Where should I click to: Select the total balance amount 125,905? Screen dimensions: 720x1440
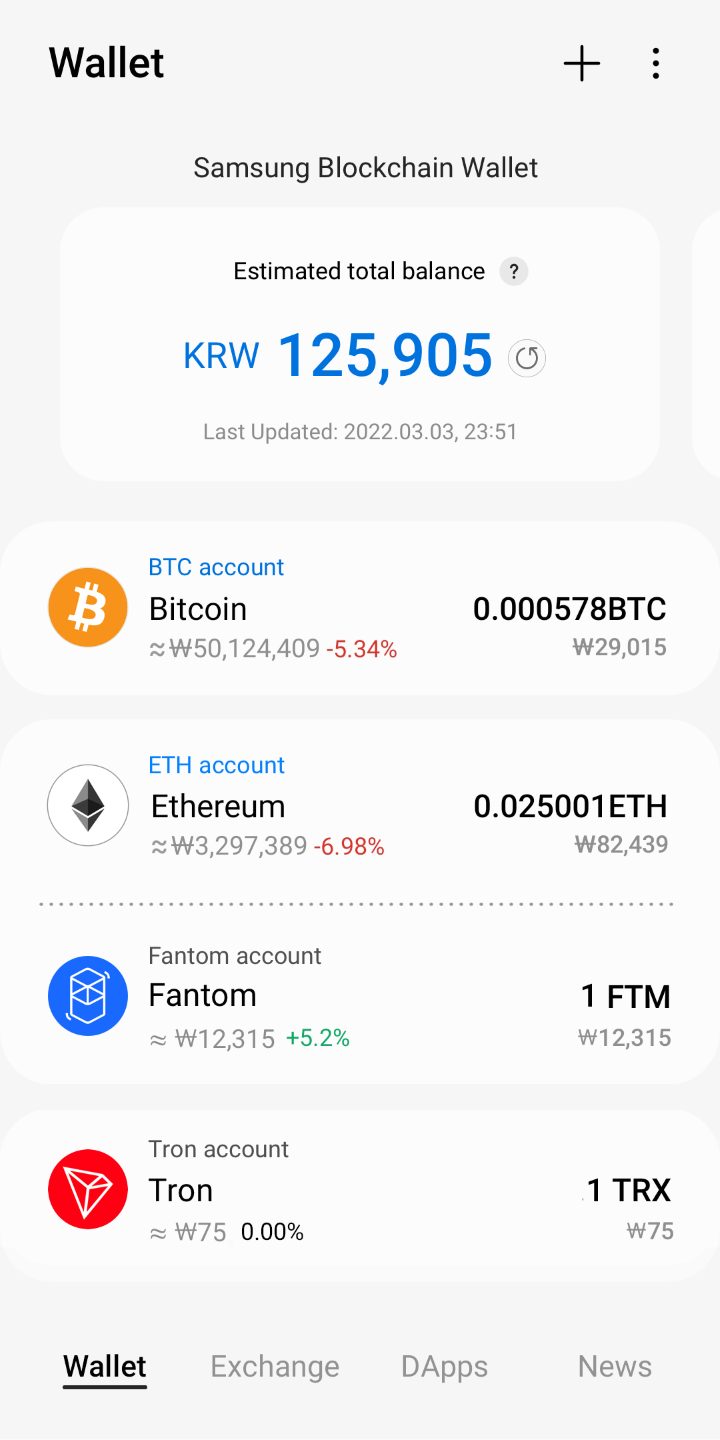tap(384, 356)
